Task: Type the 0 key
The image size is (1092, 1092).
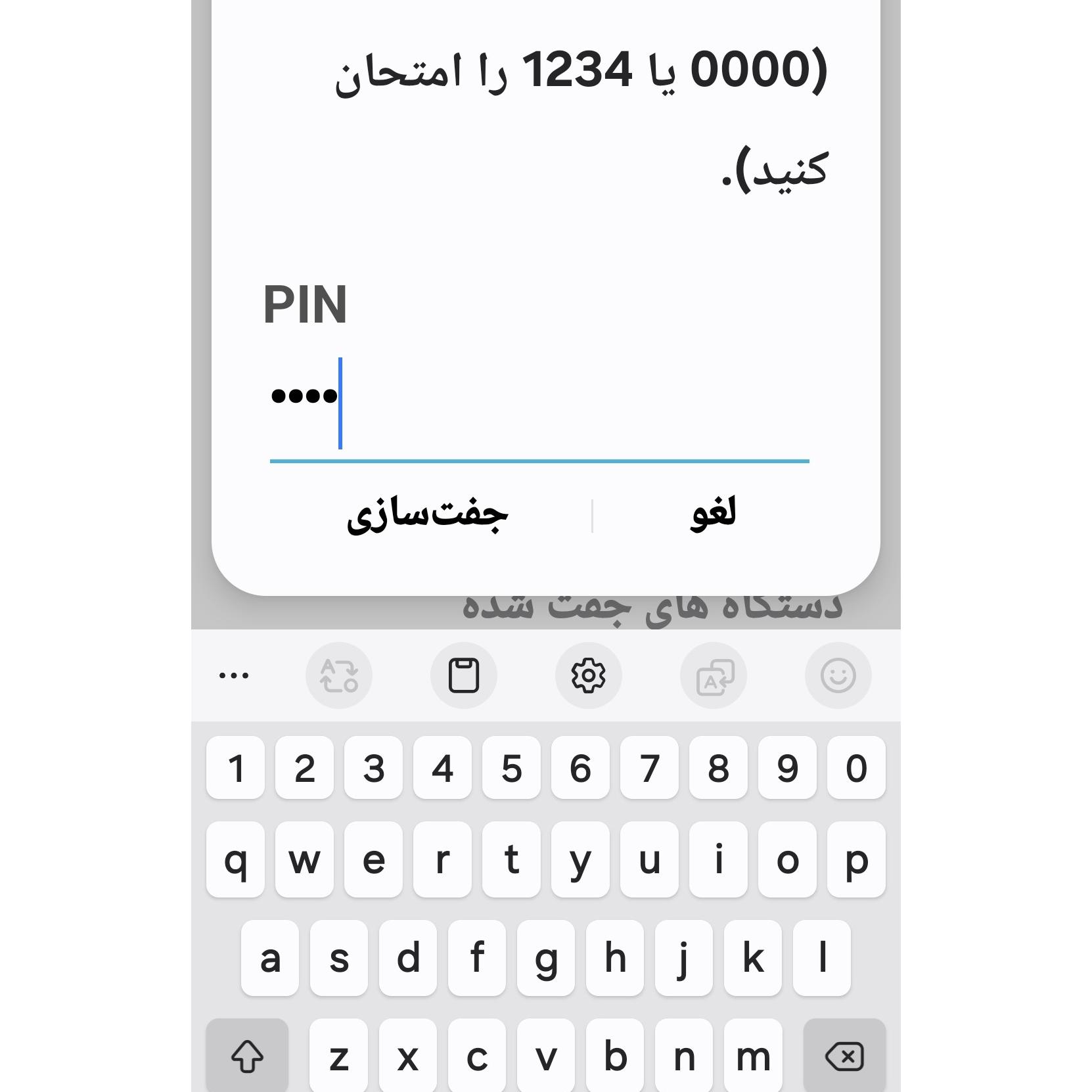Action: click(x=855, y=767)
